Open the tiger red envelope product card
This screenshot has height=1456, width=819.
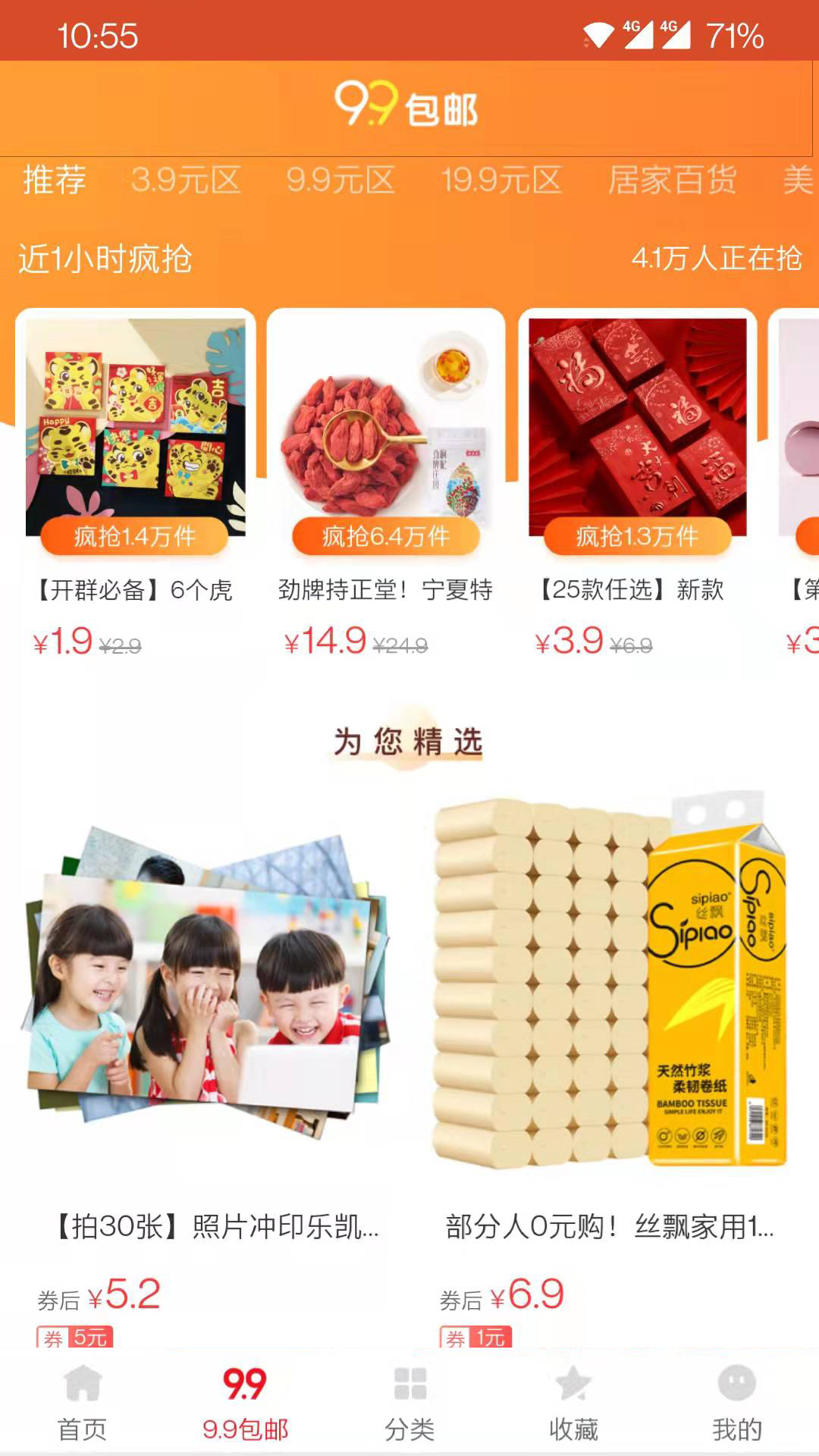(x=135, y=485)
